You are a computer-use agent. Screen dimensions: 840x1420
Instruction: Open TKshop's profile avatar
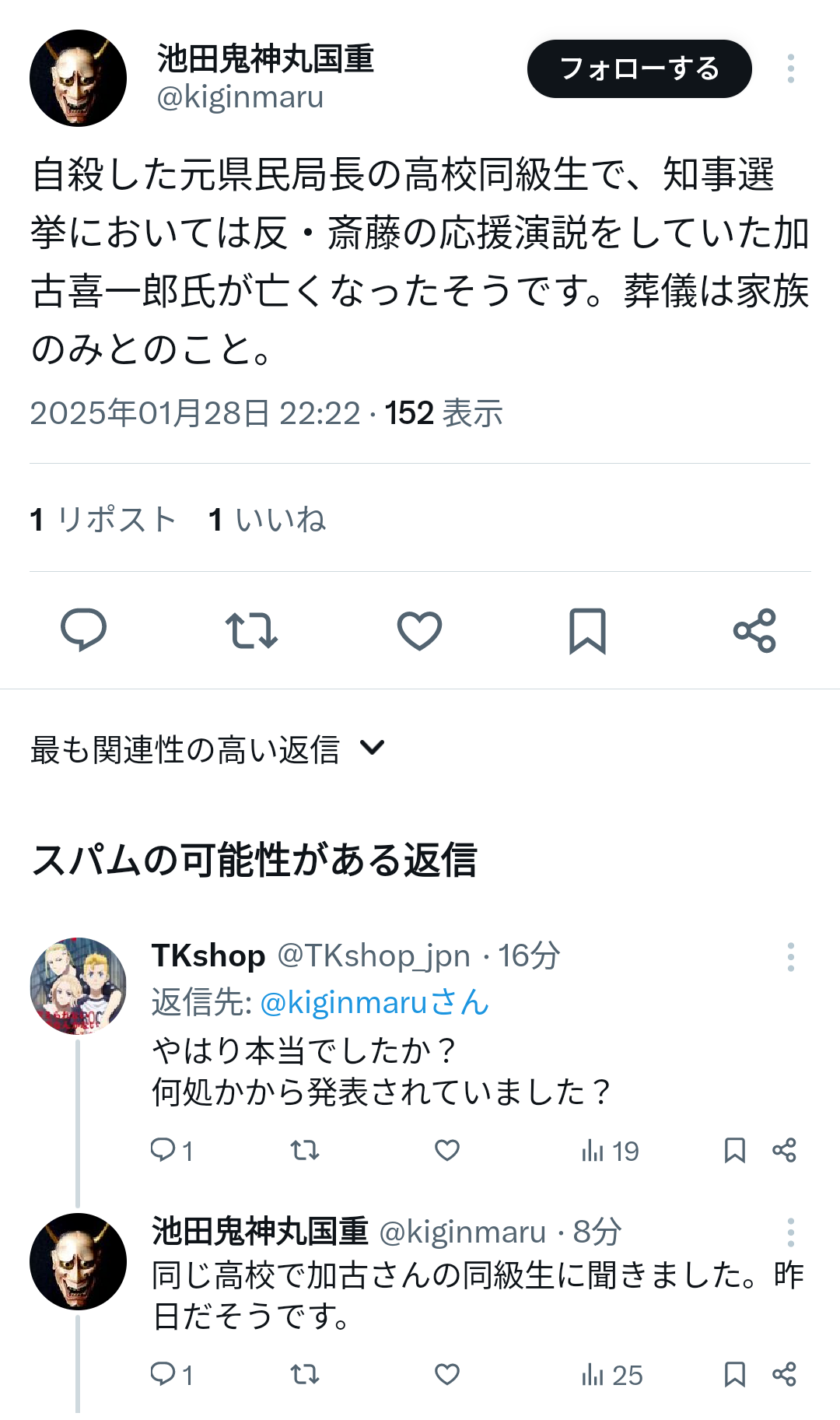point(78,986)
